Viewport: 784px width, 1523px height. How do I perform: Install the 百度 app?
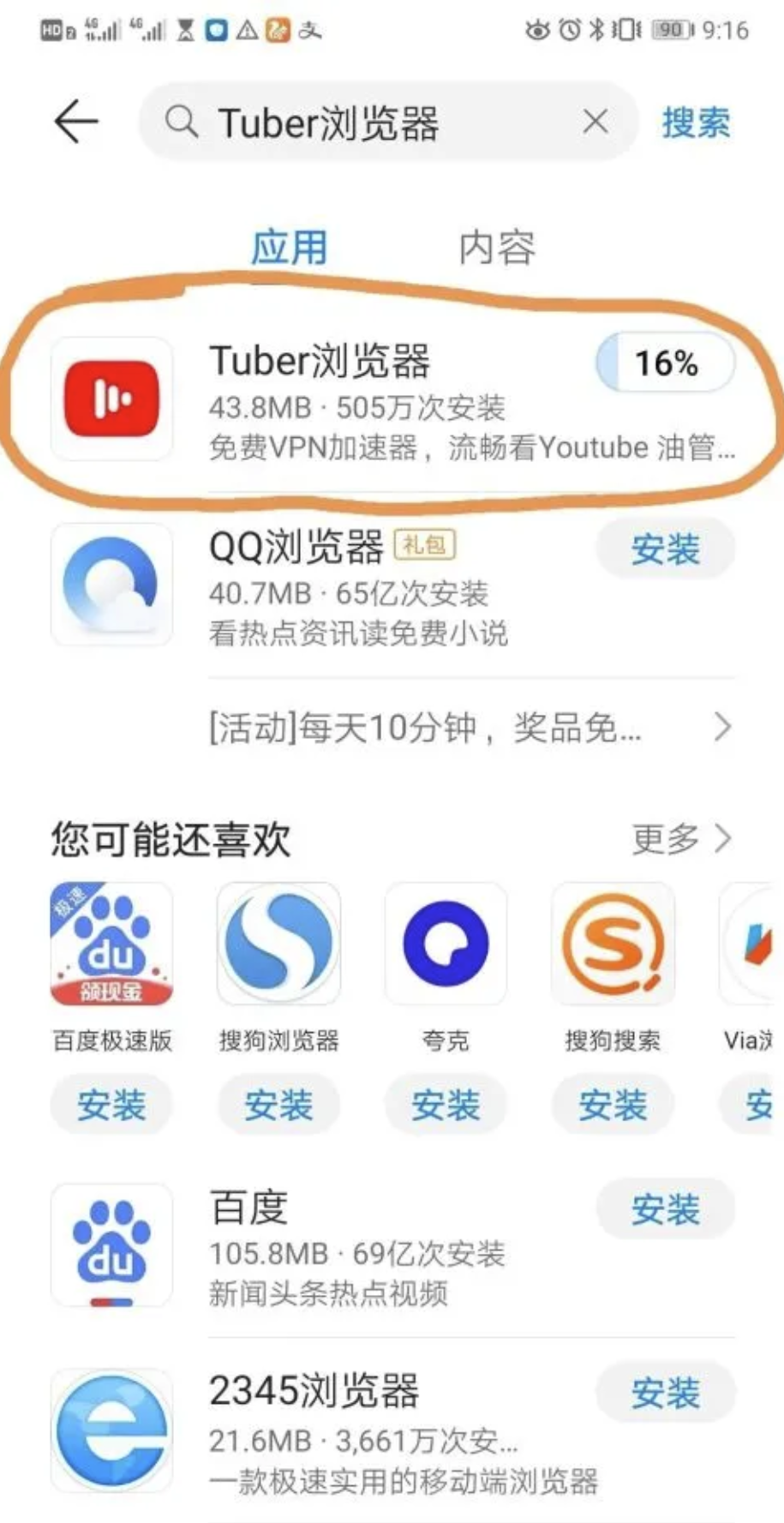(666, 1209)
